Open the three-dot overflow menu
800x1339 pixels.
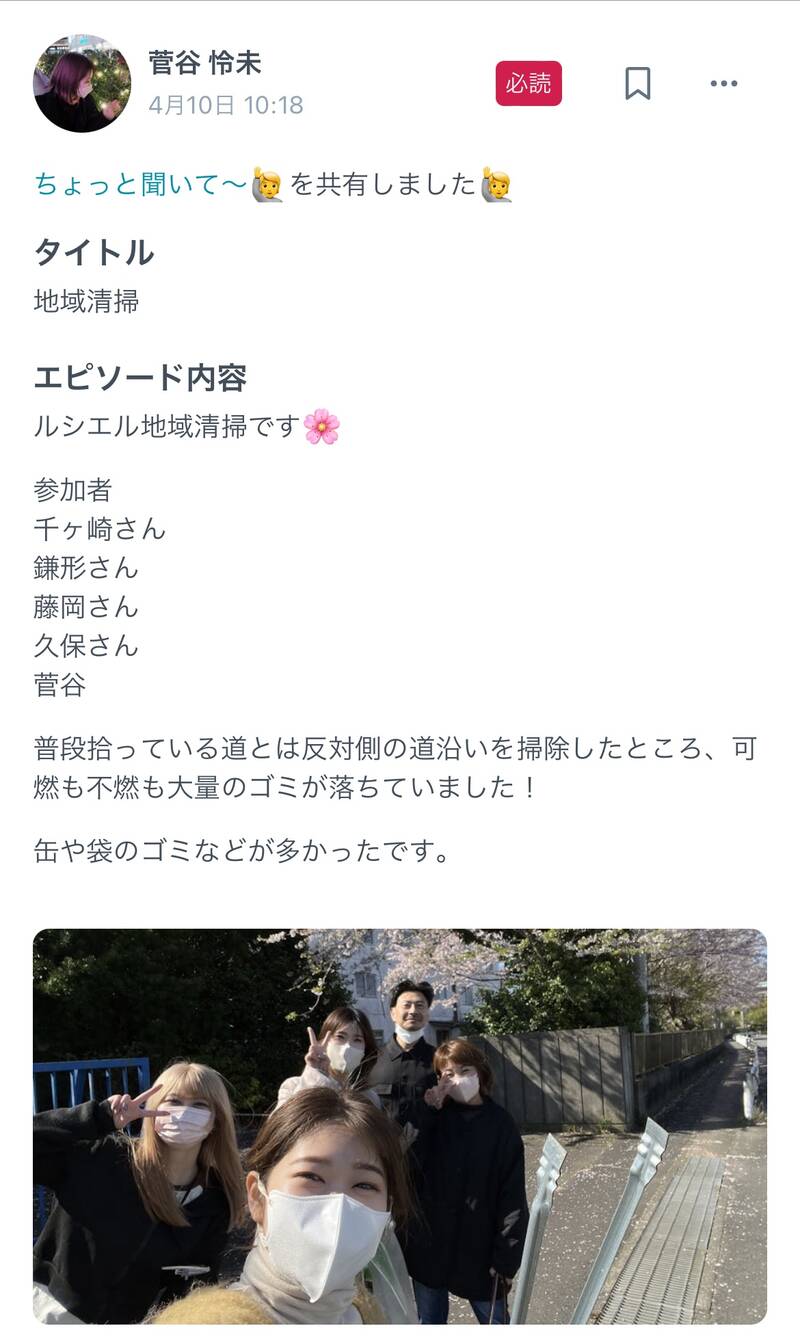723,84
